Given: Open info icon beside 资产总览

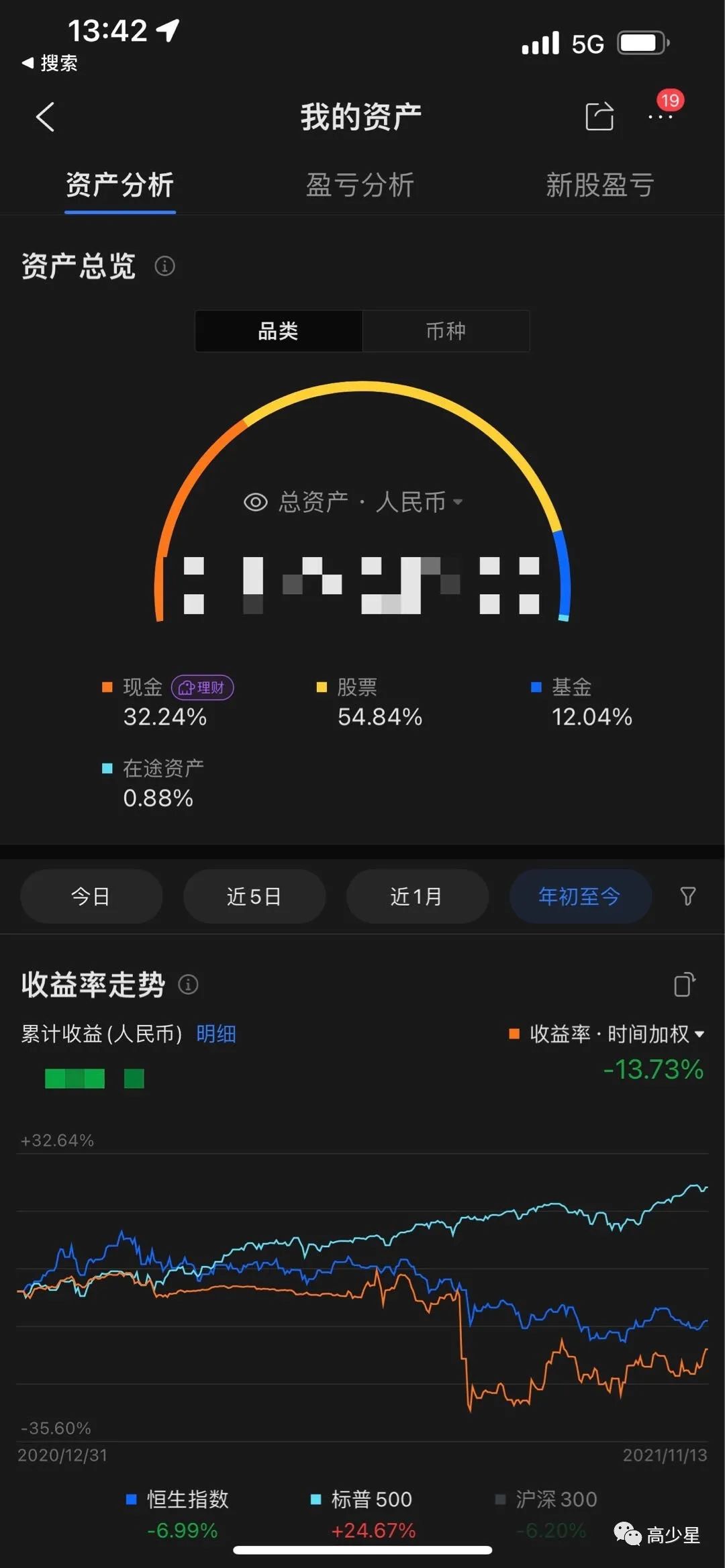Looking at the screenshot, I should click(x=165, y=266).
